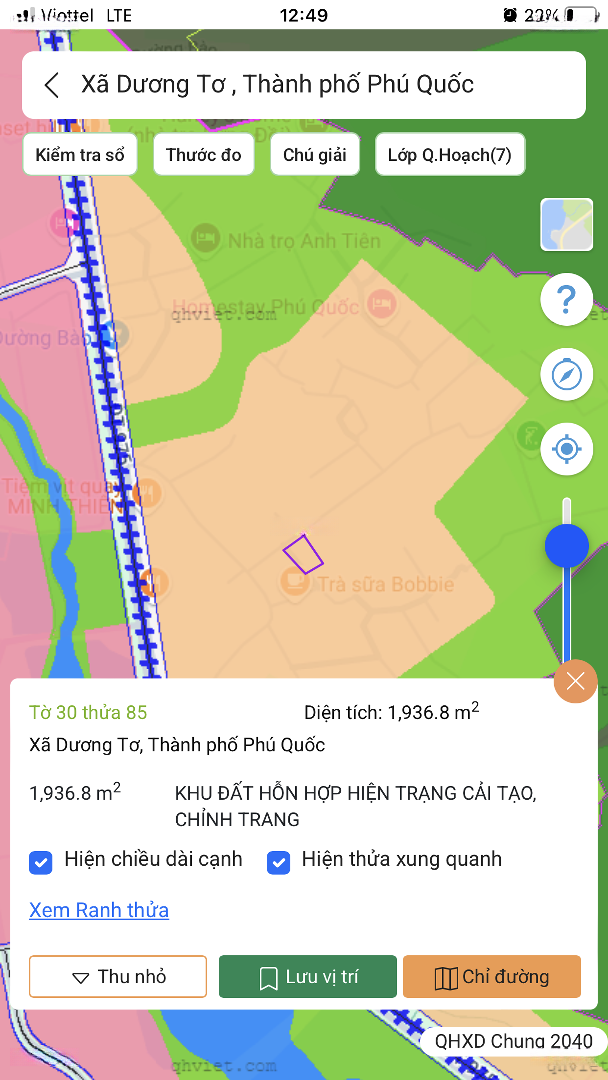Select the Thước đo measuring tool

204,155
